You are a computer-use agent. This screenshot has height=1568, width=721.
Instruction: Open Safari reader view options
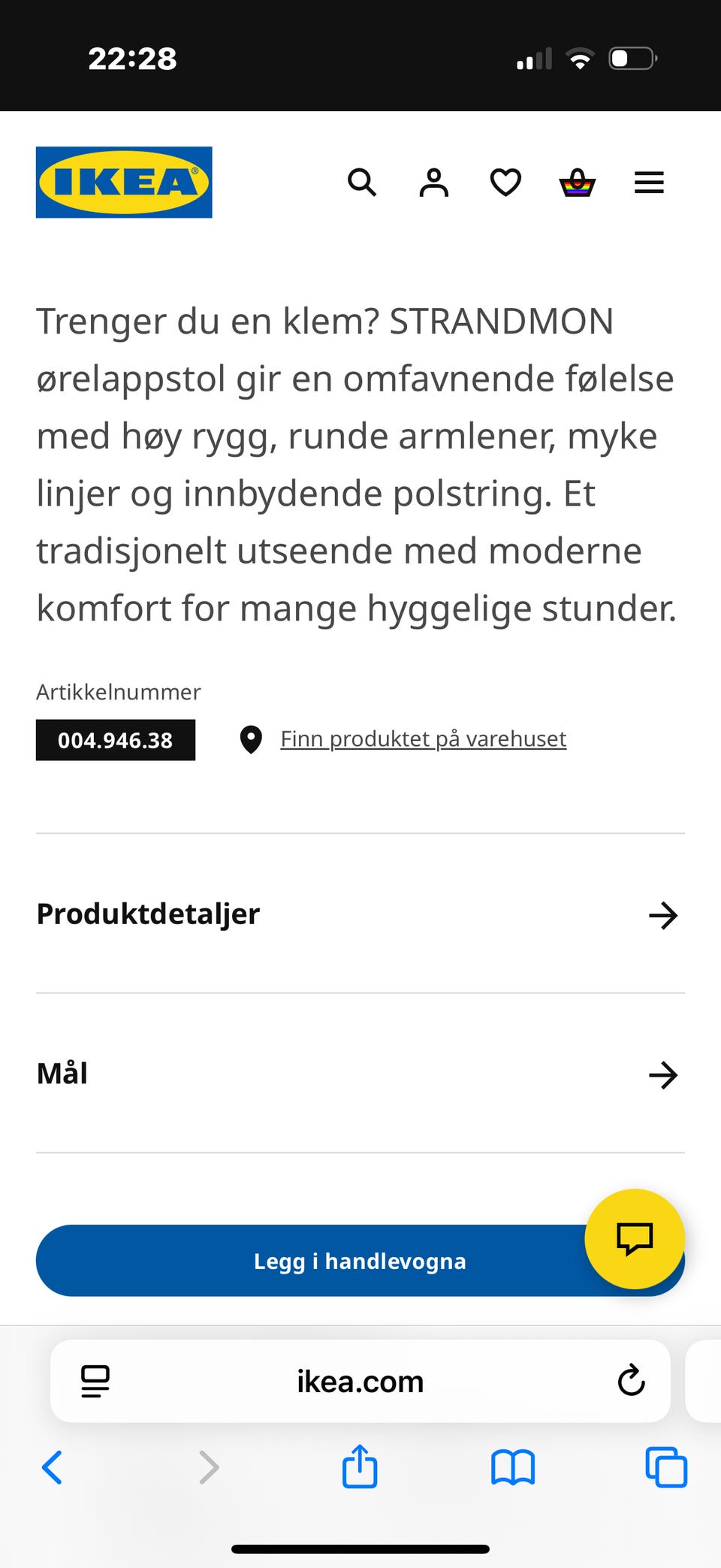point(95,1381)
